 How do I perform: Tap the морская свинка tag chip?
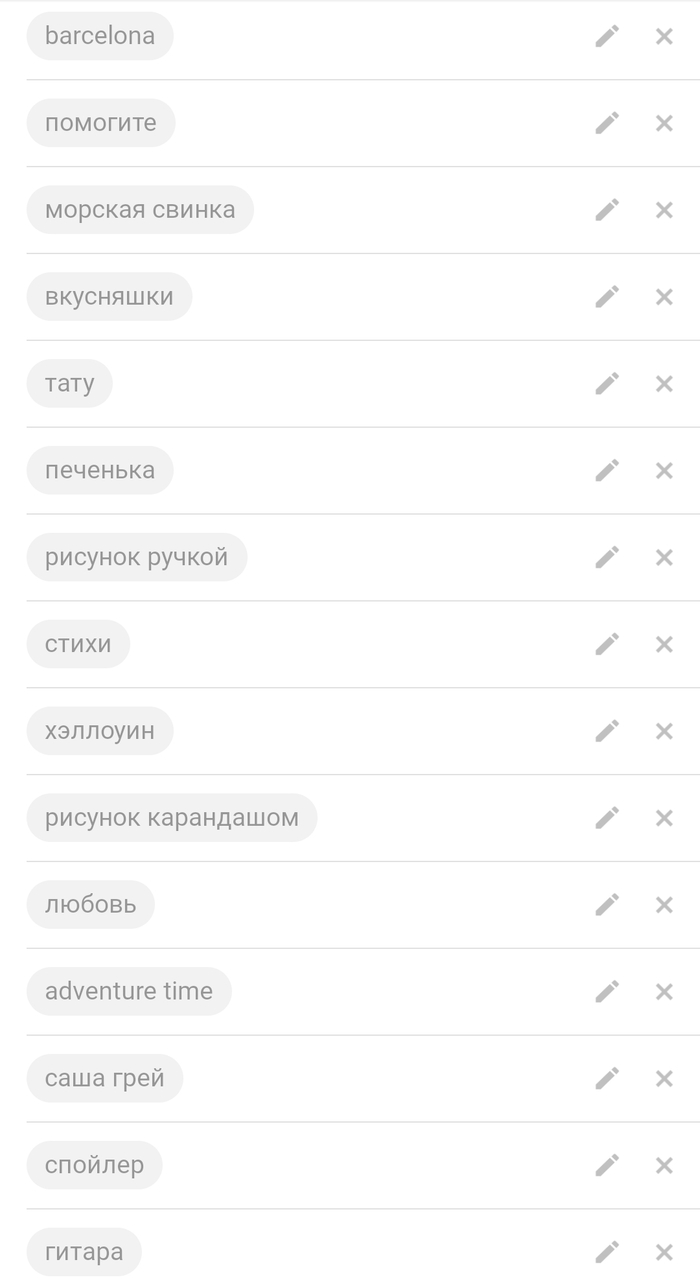[x=140, y=210]
